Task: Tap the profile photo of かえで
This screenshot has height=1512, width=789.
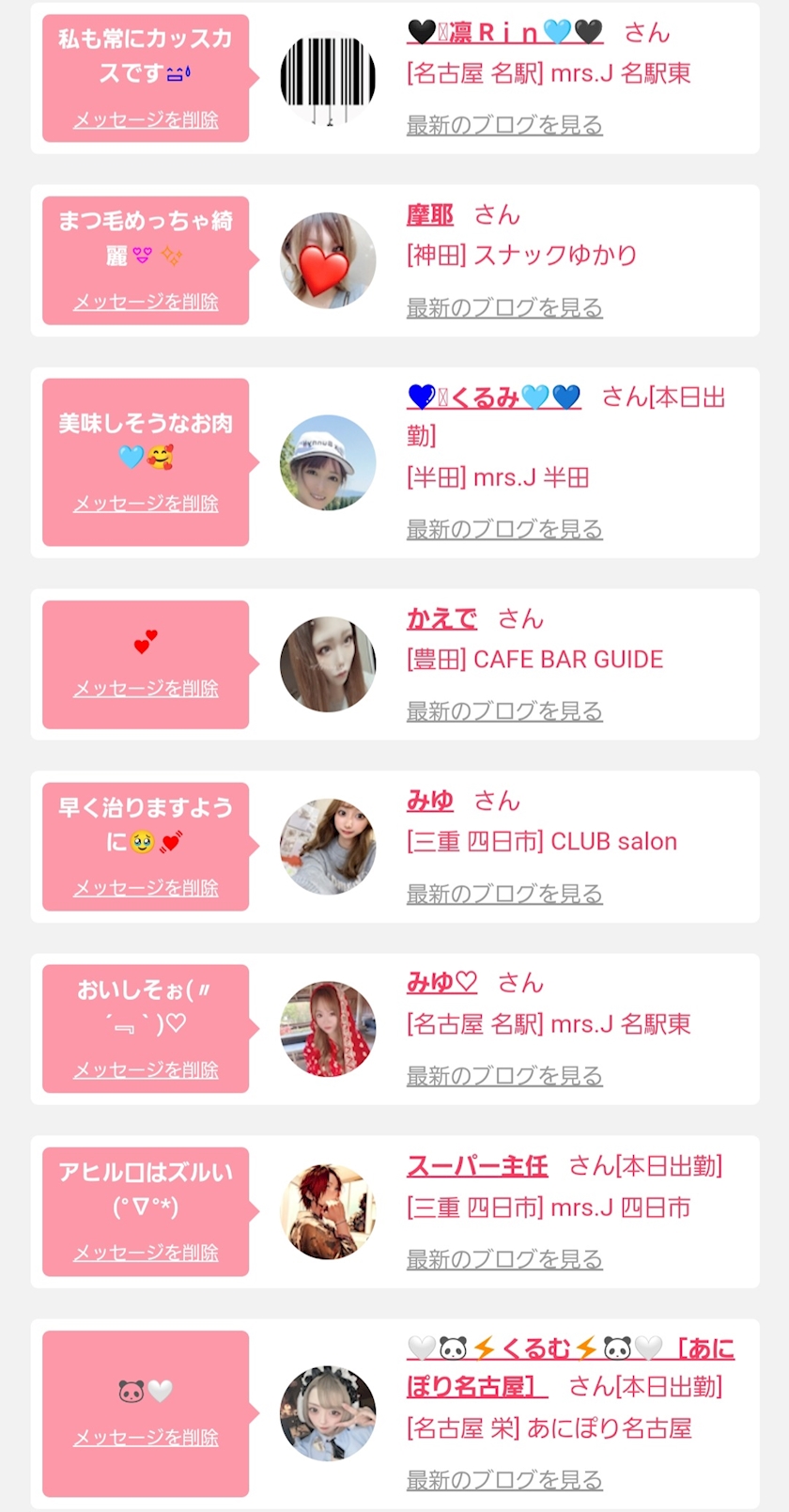Action: tap(328, 664)
